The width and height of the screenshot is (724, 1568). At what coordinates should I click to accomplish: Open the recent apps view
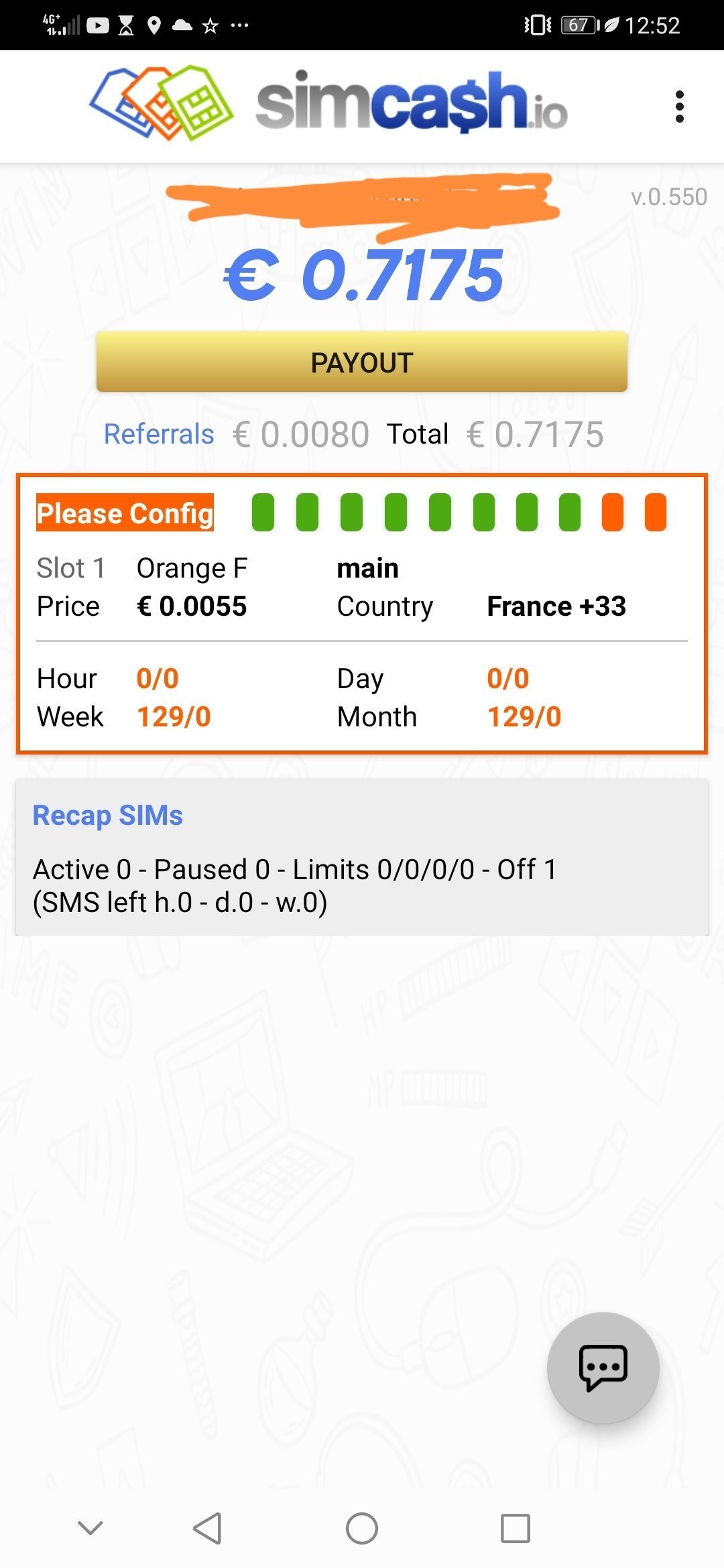point(516,1528)
